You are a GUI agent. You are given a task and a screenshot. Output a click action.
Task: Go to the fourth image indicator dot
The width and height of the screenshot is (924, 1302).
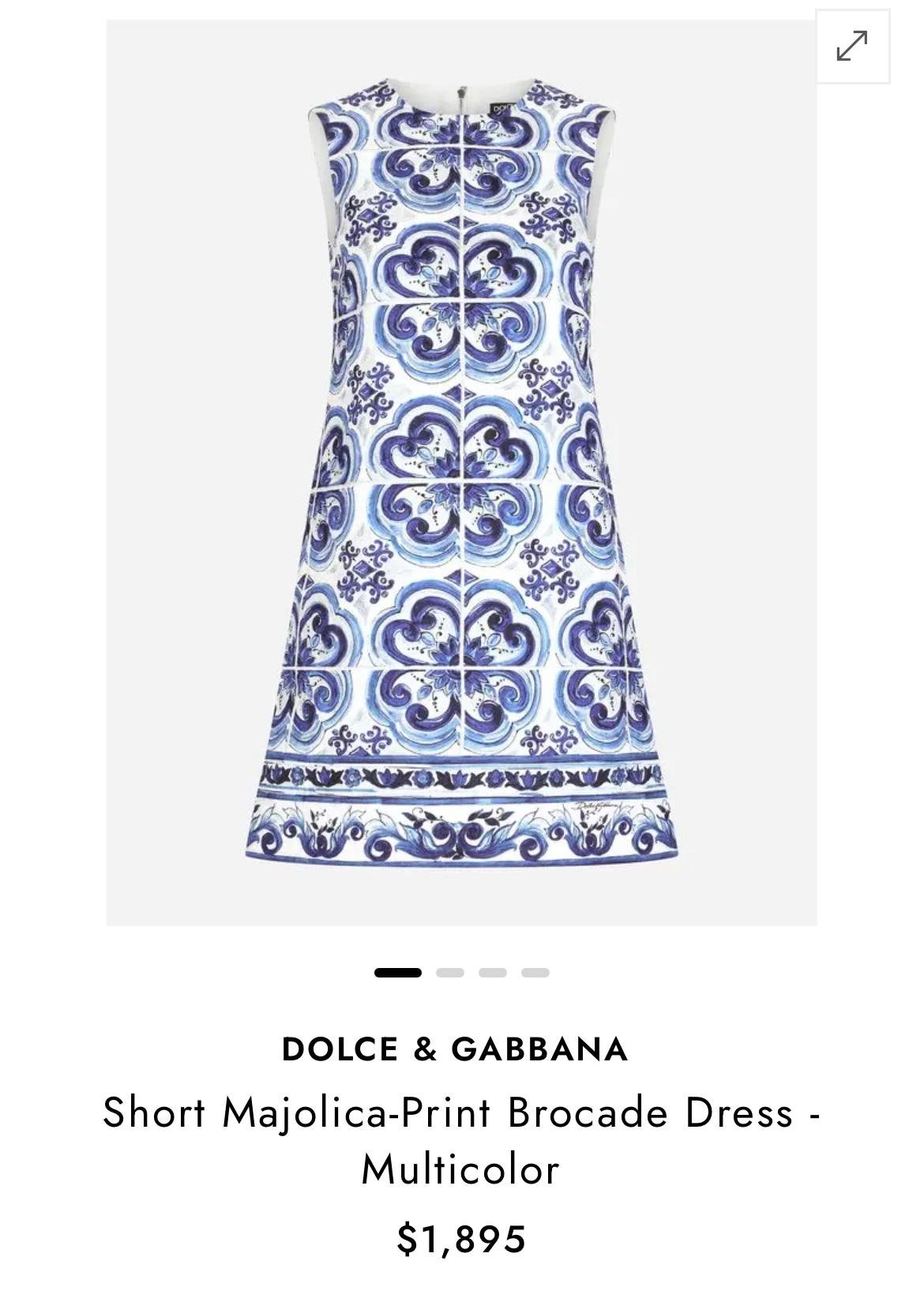click(x=535, y=973)
